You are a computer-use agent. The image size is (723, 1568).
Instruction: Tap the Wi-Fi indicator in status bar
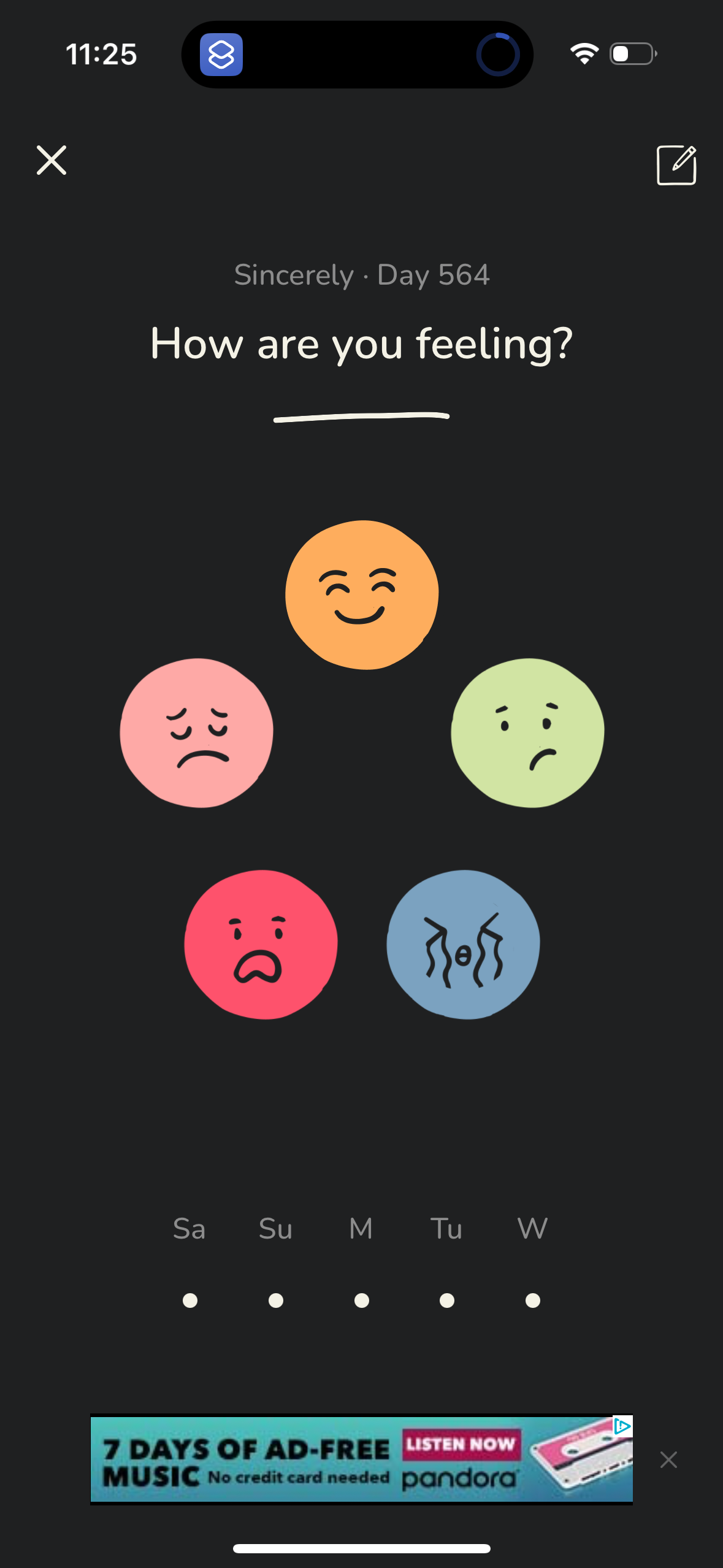(x=585, y=54)
